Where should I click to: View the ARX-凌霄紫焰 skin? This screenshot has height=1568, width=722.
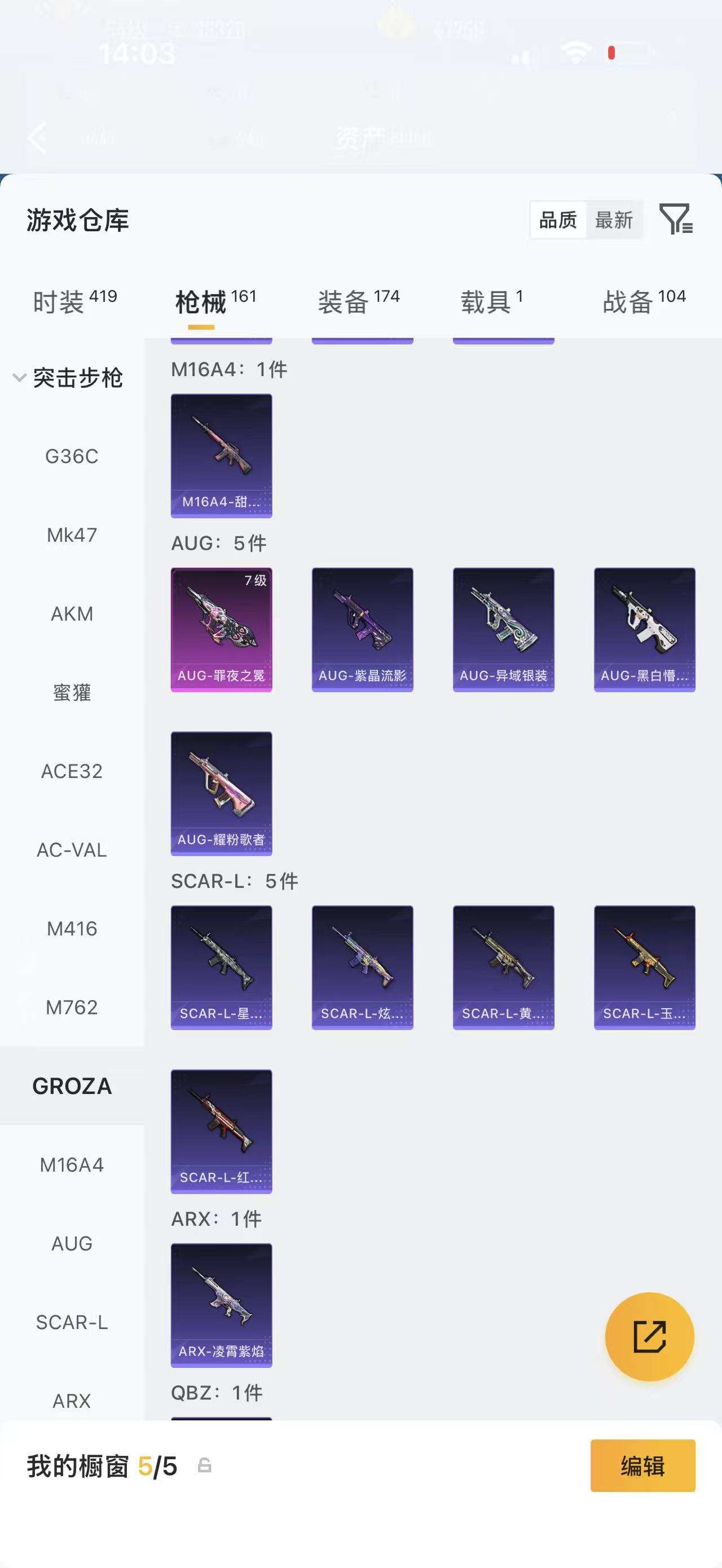221,1305
